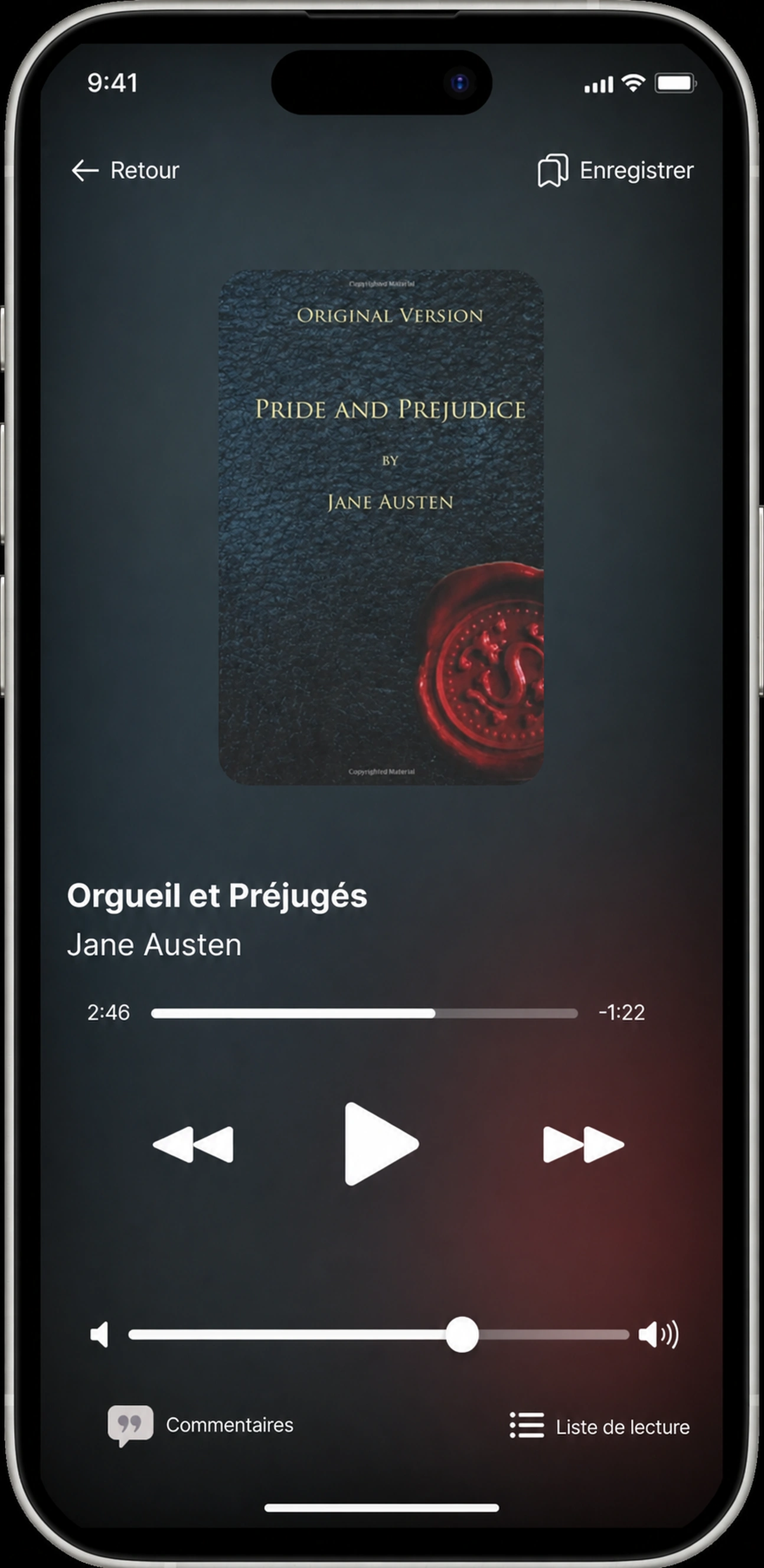Open Commentaires
The width and height of the screenshot is (764, 1568).
(x=200, y=1425)
